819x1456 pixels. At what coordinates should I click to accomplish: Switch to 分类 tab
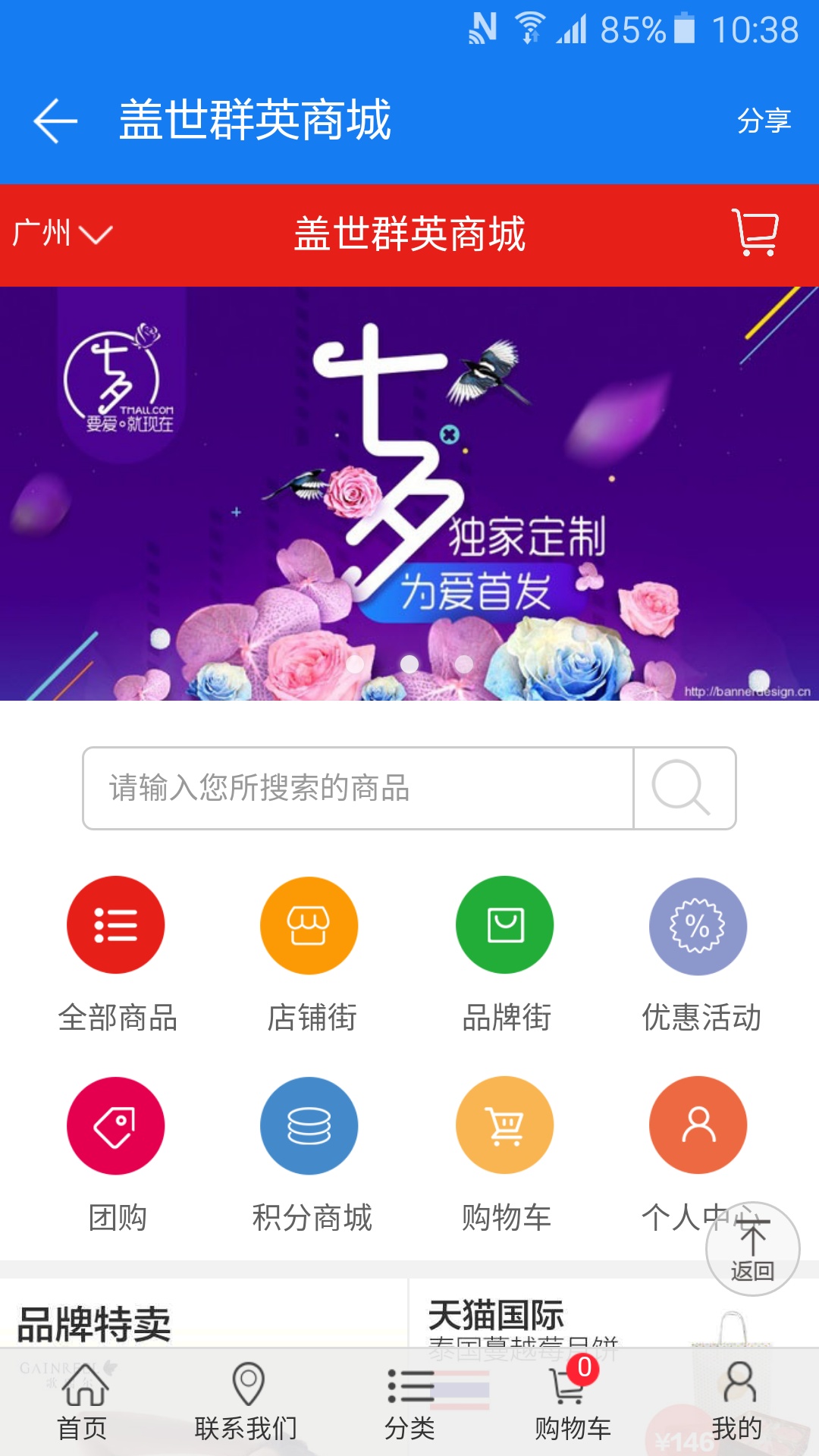pyautogui.click(x=409, y=1403)
